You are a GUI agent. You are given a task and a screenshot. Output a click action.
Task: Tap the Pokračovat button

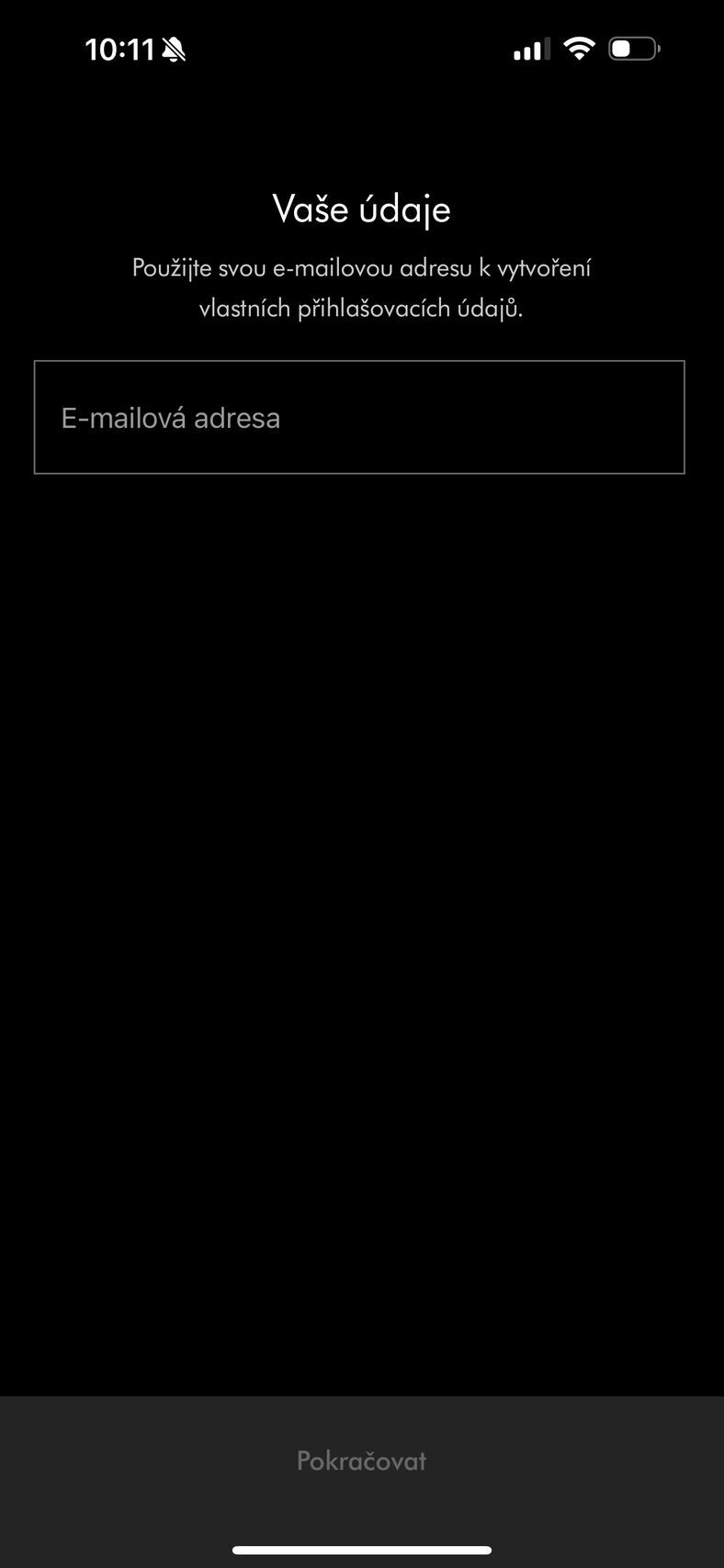click(x=361, y=1461)
